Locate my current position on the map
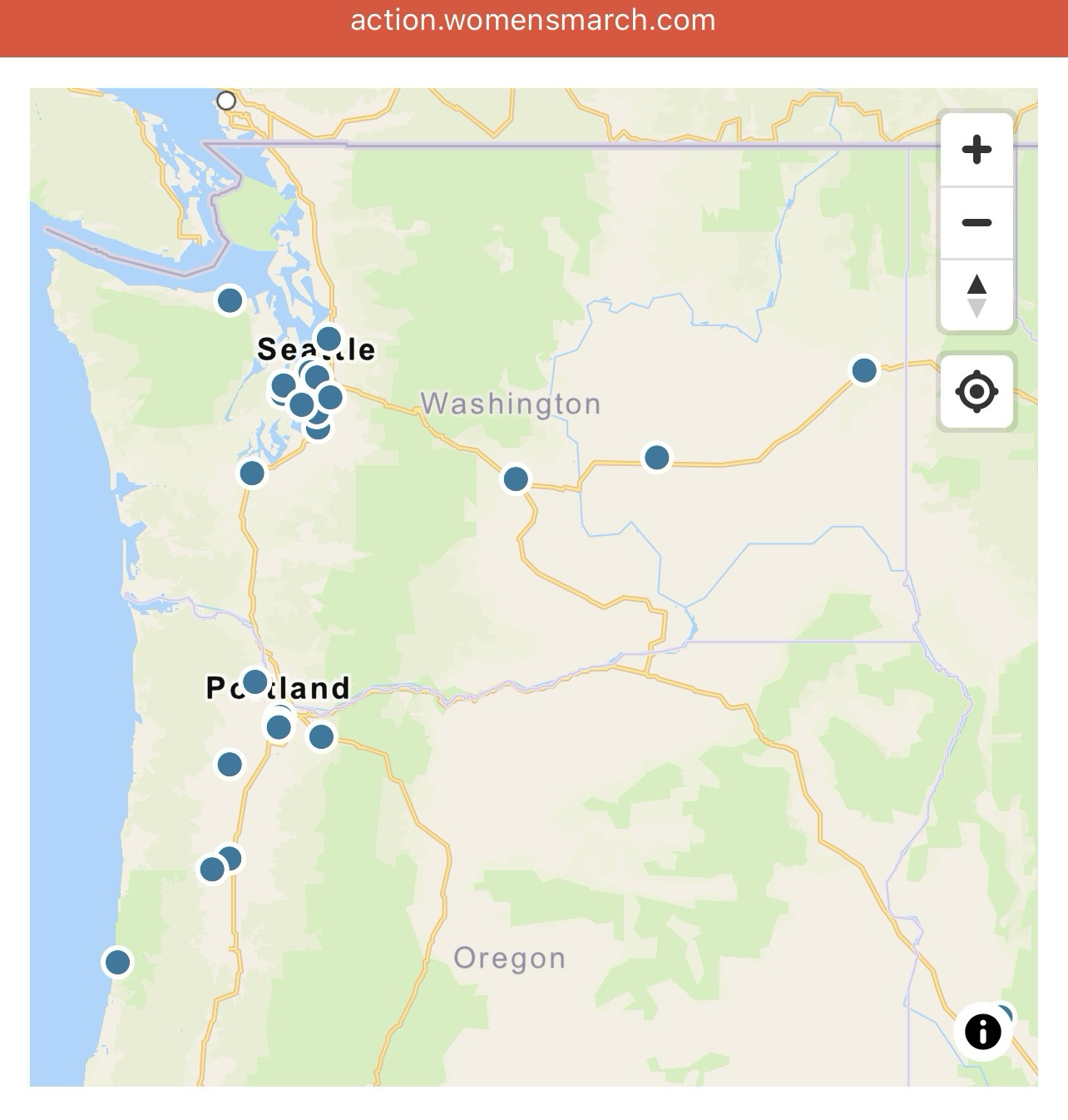1068x1120 pixels. pos(977,392)
